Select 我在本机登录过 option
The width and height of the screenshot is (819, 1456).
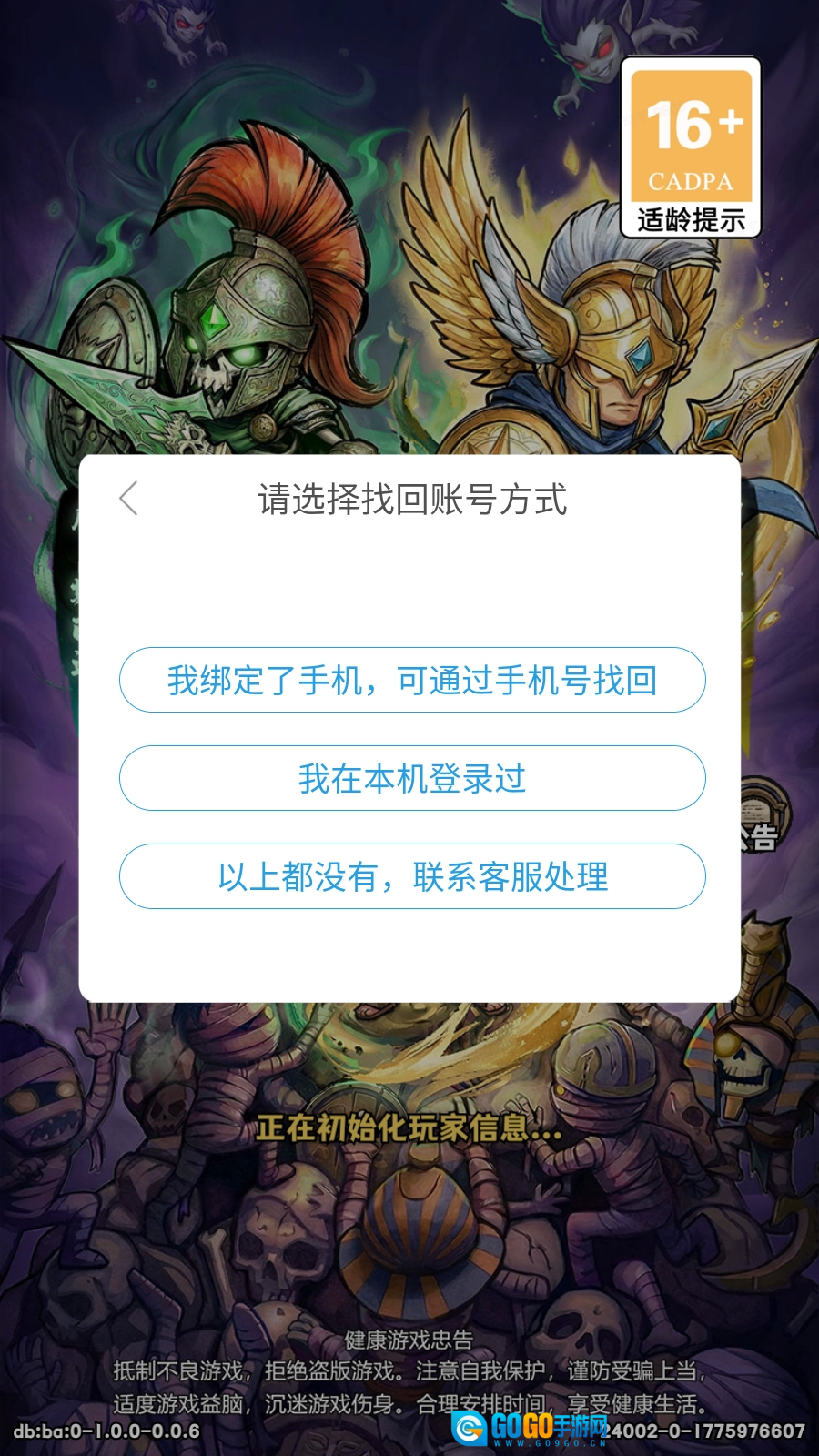[412, 778]
